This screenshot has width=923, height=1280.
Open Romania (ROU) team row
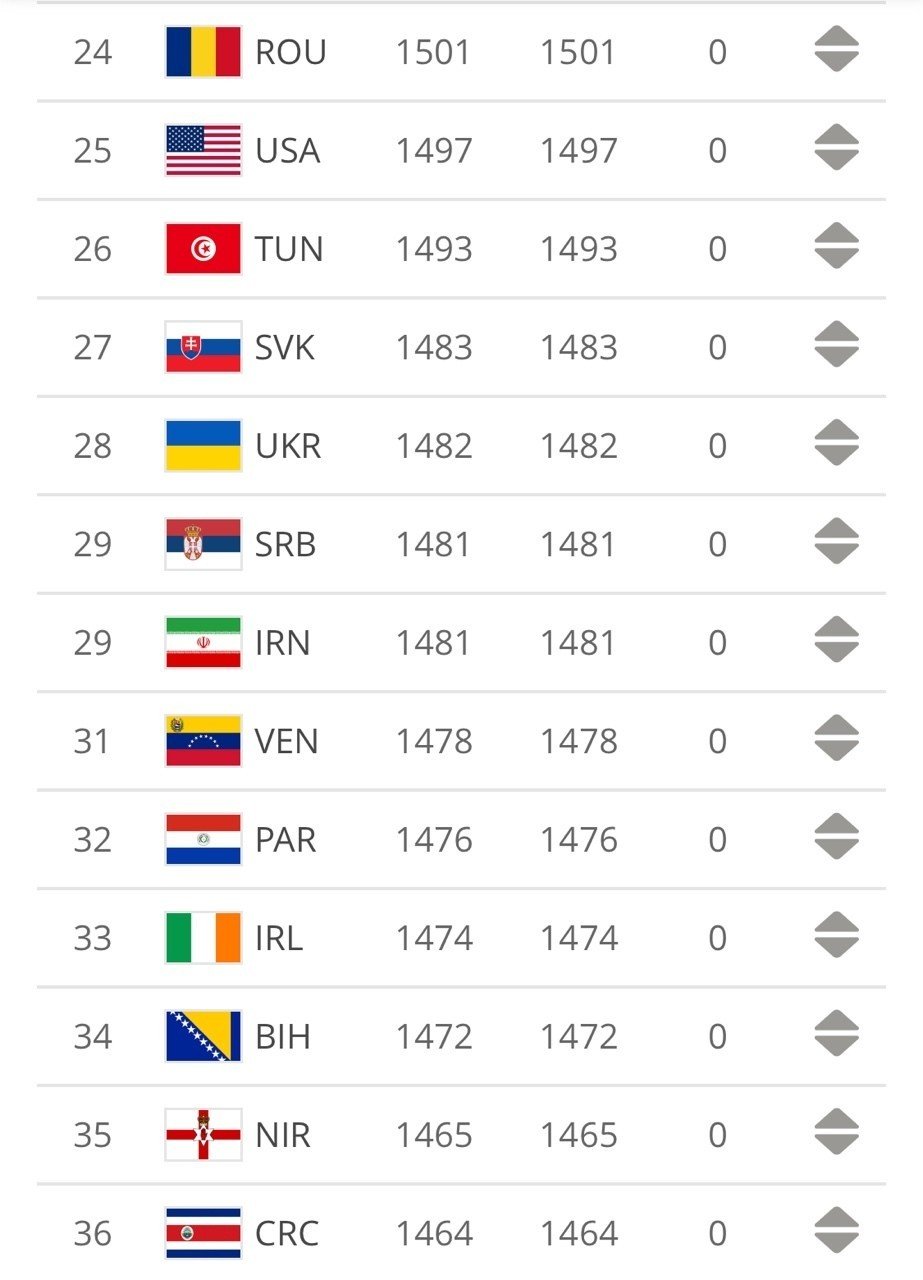tap(290, 52)
